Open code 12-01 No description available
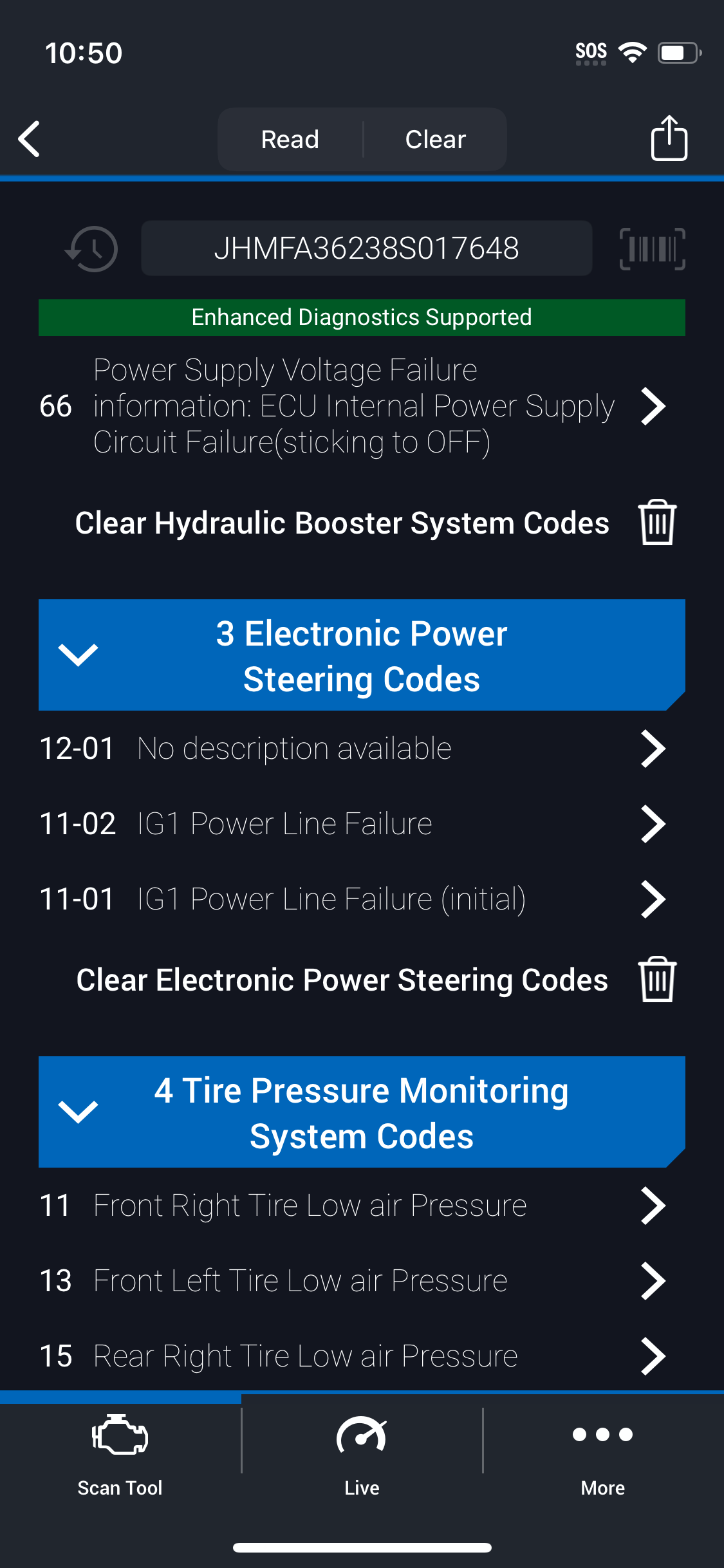Screen dimensions: 724x1568 (x=362, y=749)
